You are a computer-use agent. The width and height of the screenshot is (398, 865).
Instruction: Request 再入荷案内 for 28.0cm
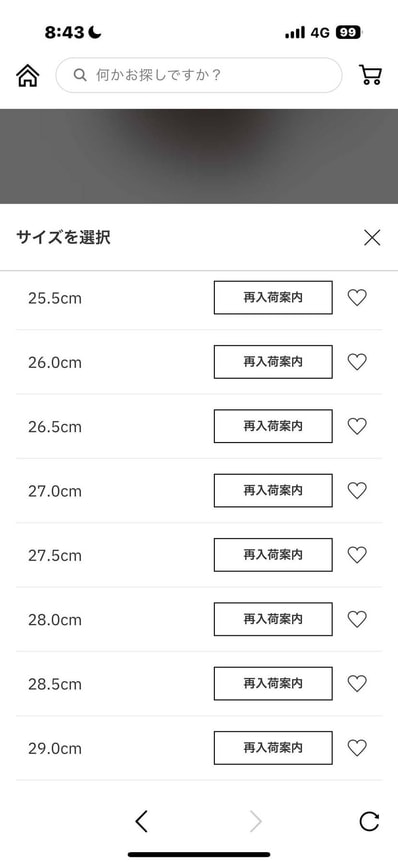click(273, 619)
